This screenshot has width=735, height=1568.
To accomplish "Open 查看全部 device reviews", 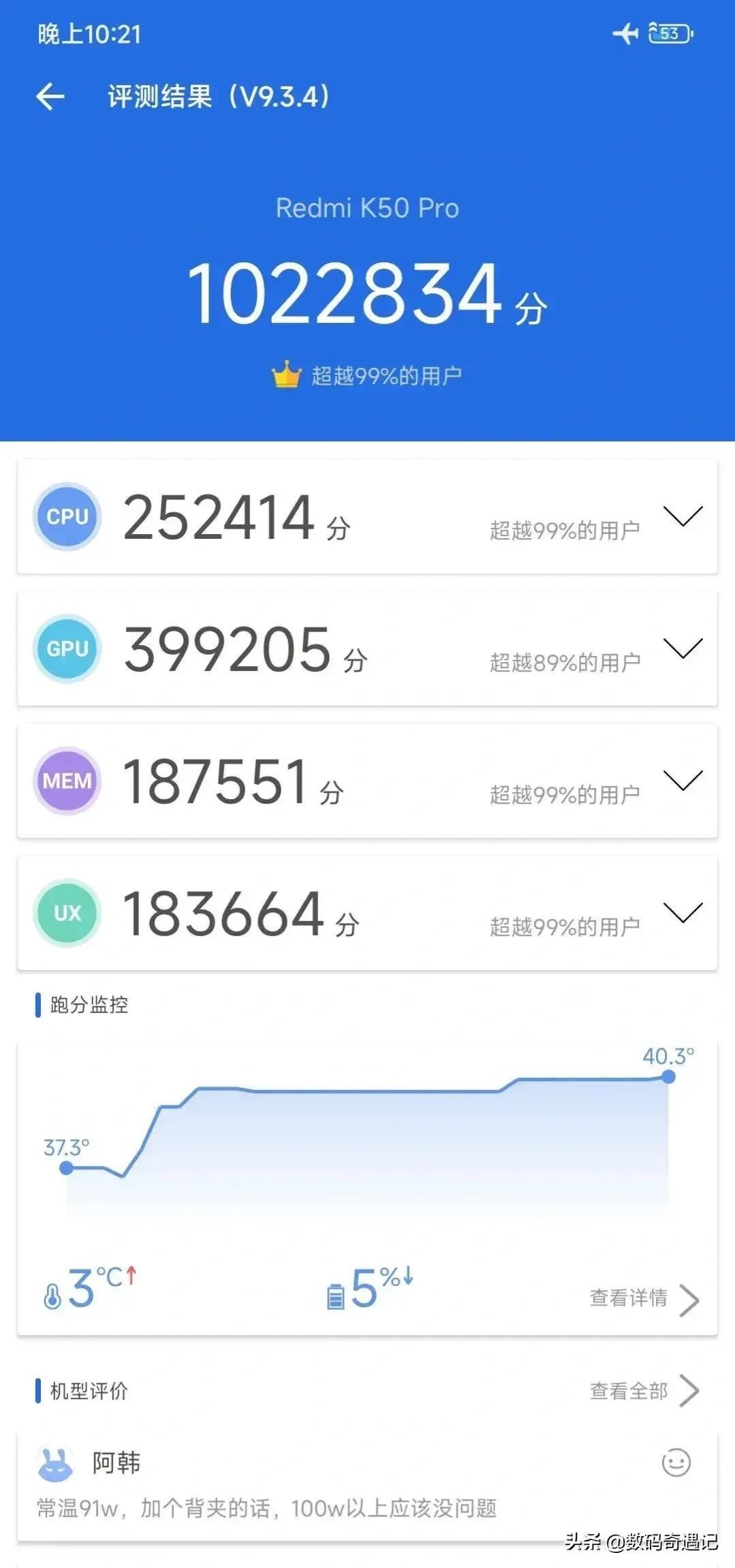I will tap(644, 1390).
